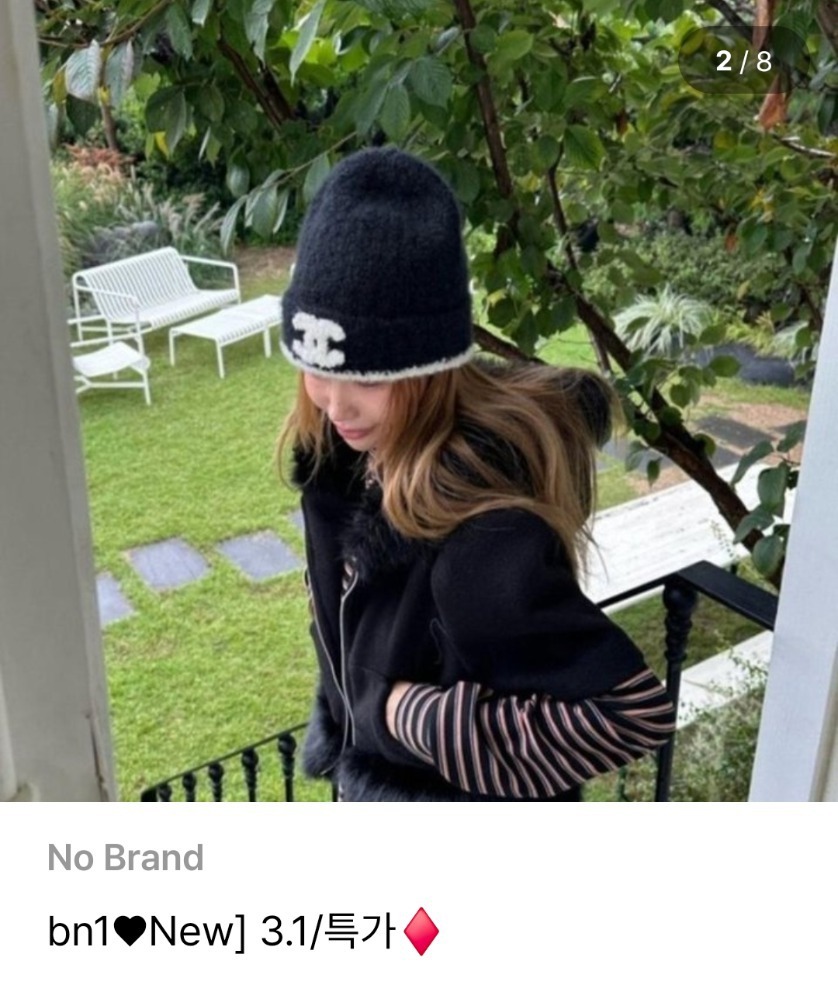The width and height of the screenshot is (838, 984).
Task: Open the product photo in full view
Action: pyautogui.click(x=419, y=400)
